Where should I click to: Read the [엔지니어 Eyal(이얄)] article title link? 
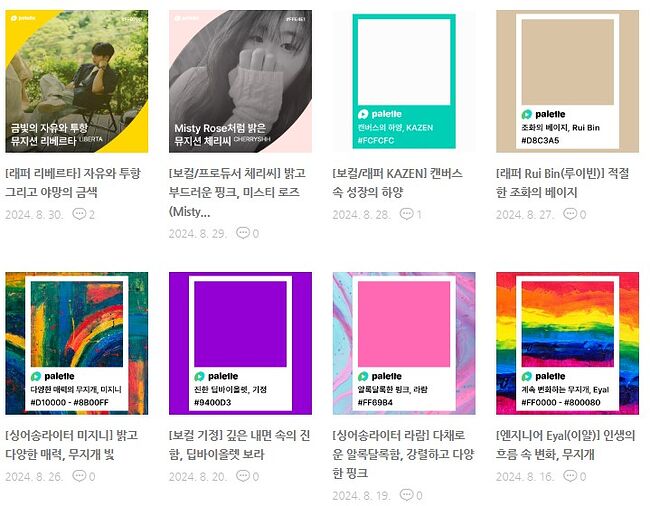click(x=566, y=444)
